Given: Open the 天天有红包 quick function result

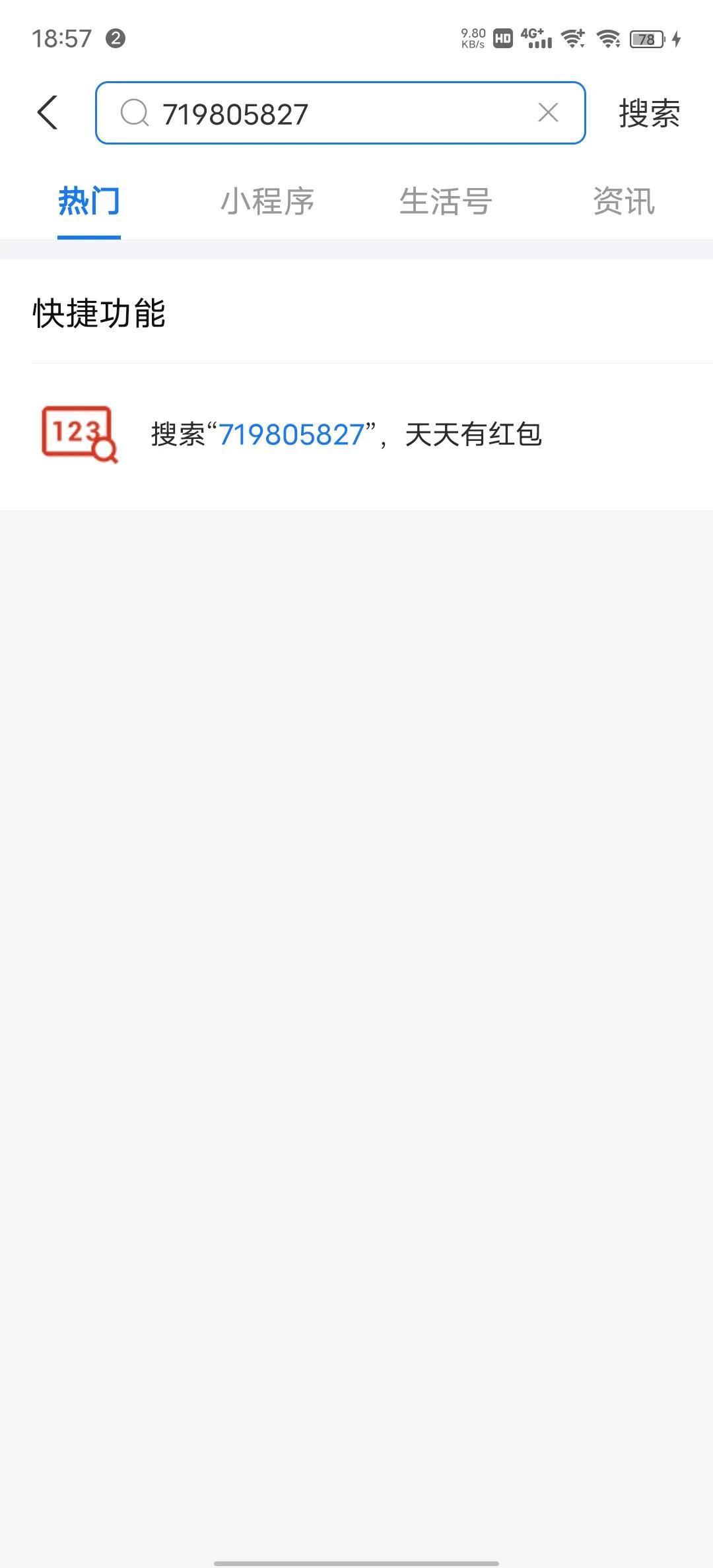Looking at the screenshot, I should pyautogui.click(x=347, y=435).
